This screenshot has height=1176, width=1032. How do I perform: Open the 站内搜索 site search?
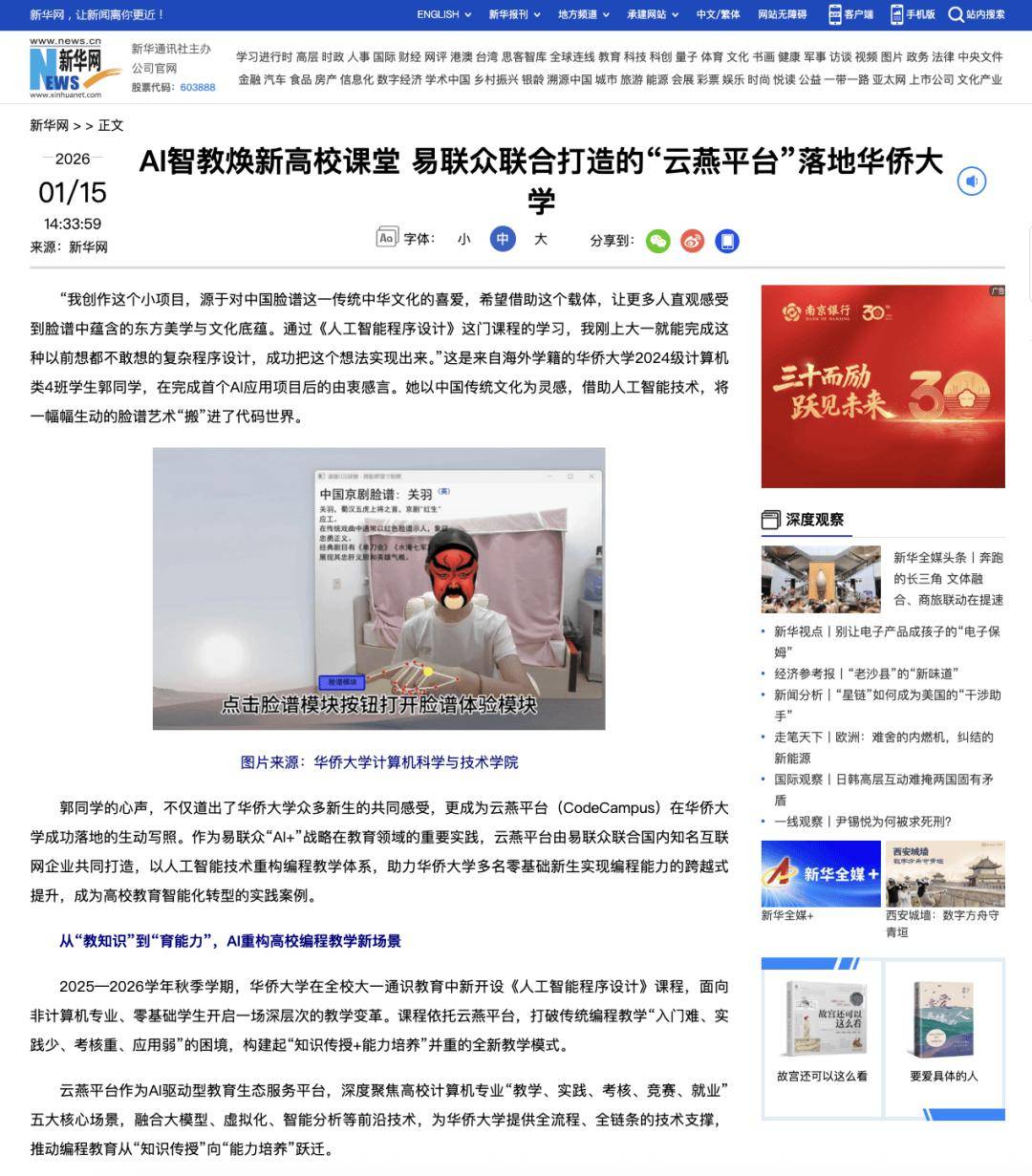pyautogui.click(x=977, y=14)
